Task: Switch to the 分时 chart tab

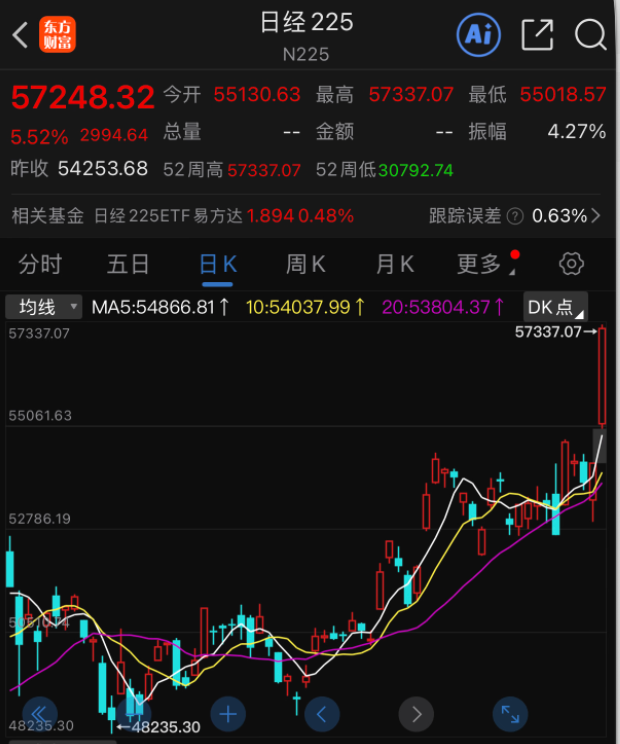Action: [x=40, y=264]
